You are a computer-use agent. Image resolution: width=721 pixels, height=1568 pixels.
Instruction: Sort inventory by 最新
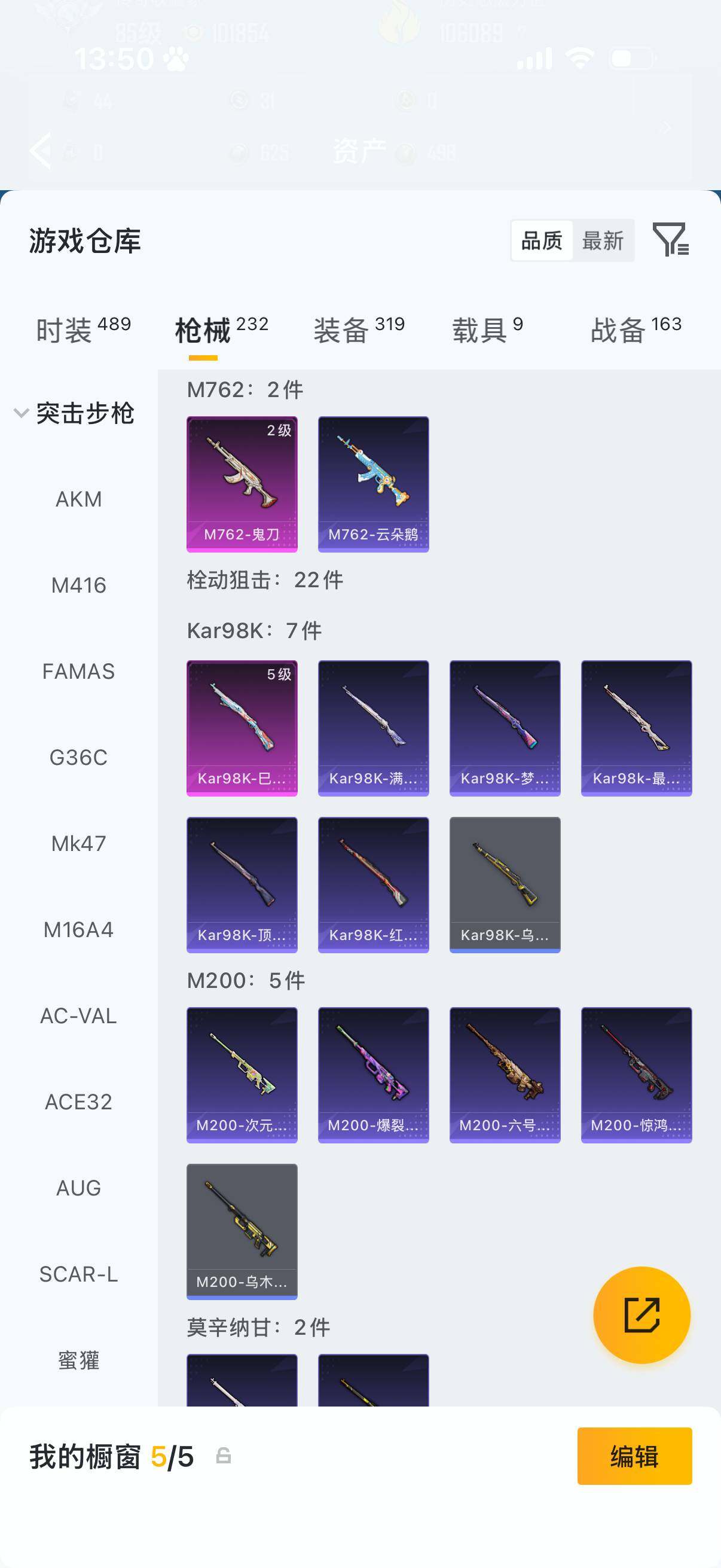point(603,240)
